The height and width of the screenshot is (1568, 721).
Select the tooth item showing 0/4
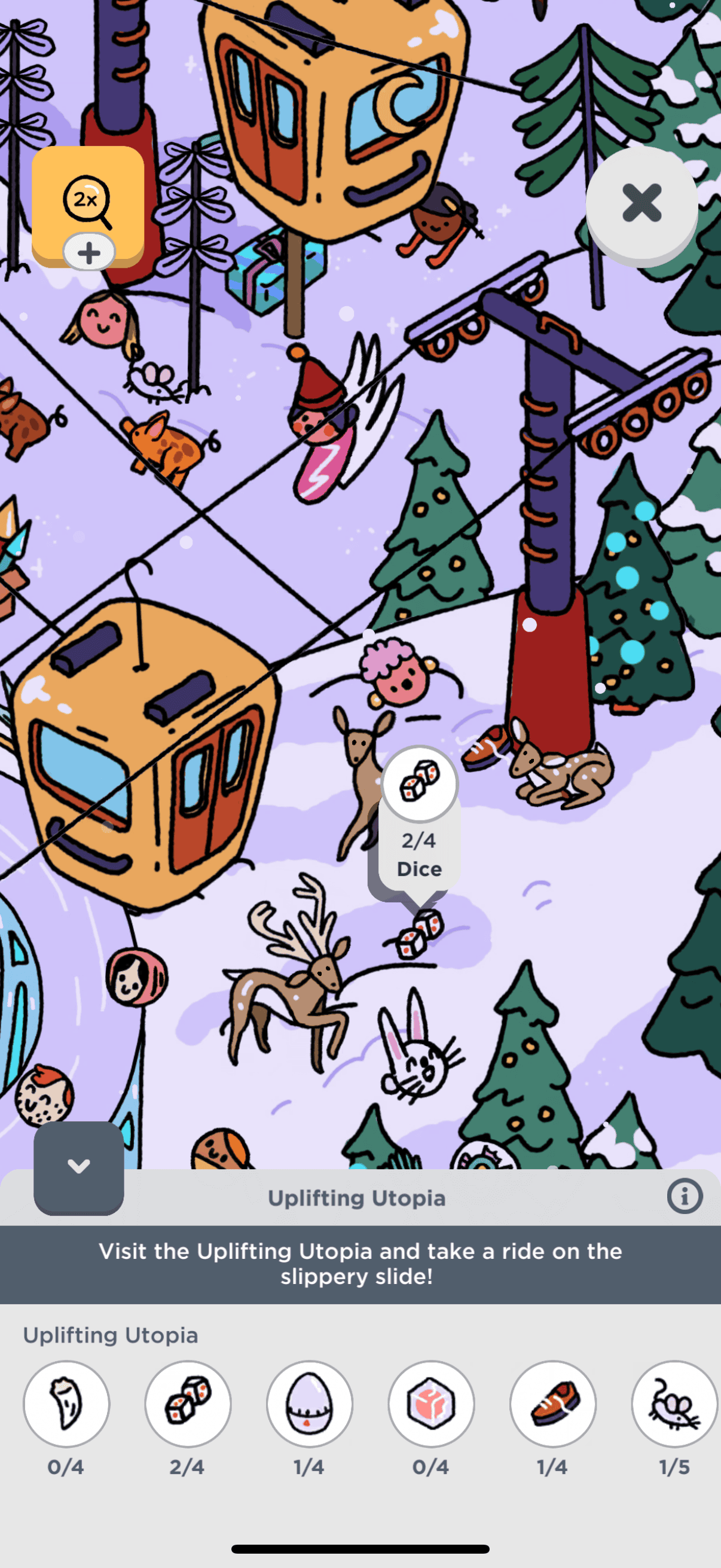pos(66,1404)
